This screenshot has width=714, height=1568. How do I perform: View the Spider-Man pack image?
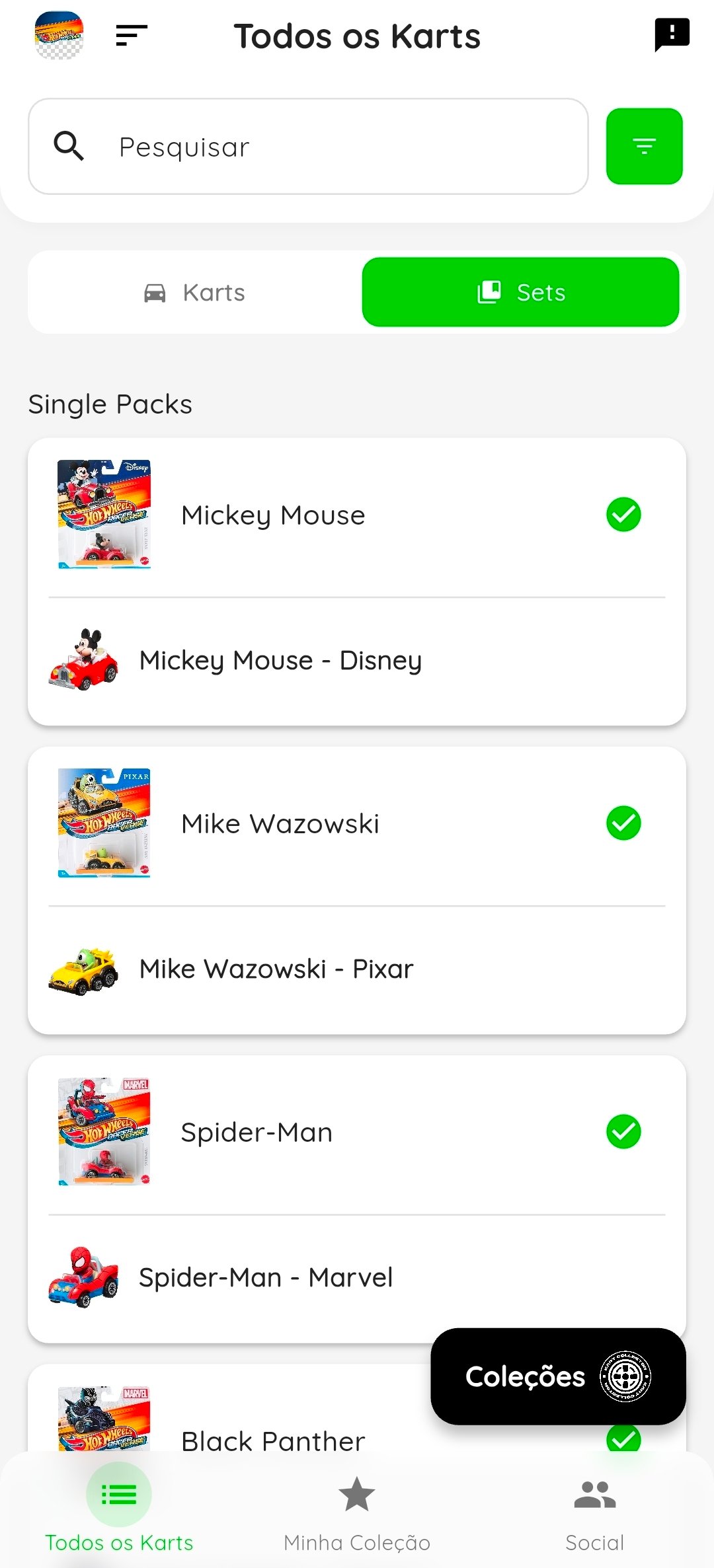pos(104,1132)
